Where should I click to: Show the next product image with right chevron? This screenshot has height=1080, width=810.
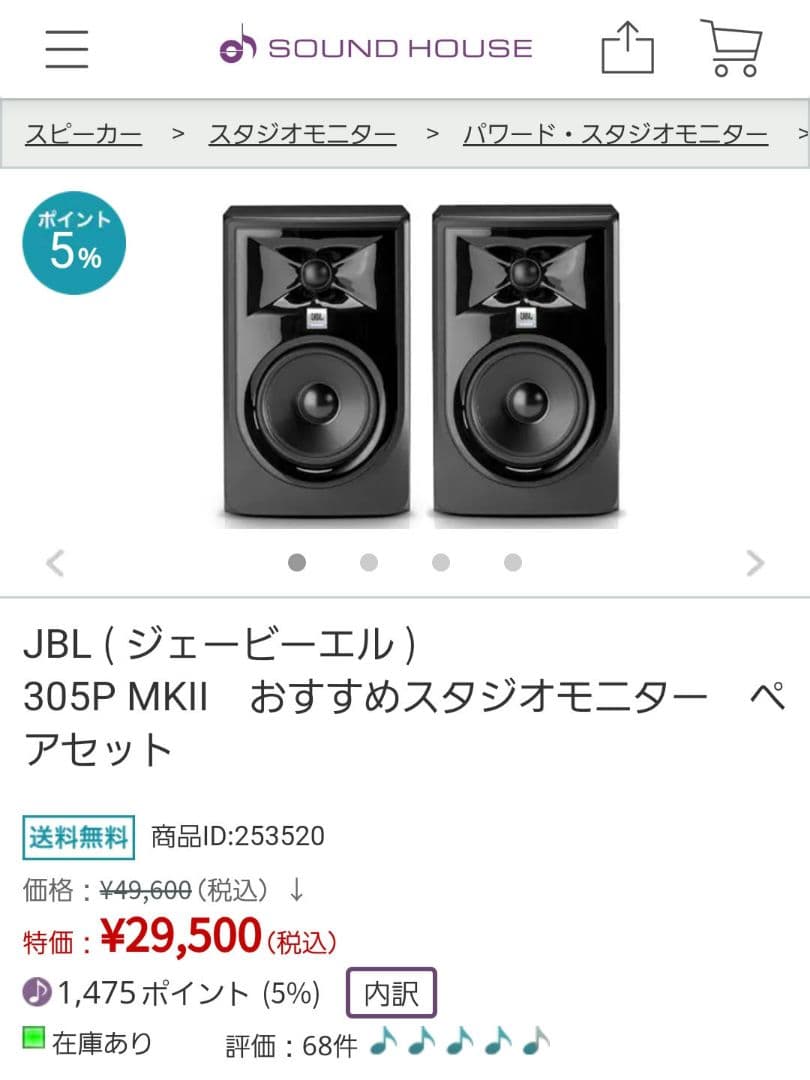coord(754,563)
